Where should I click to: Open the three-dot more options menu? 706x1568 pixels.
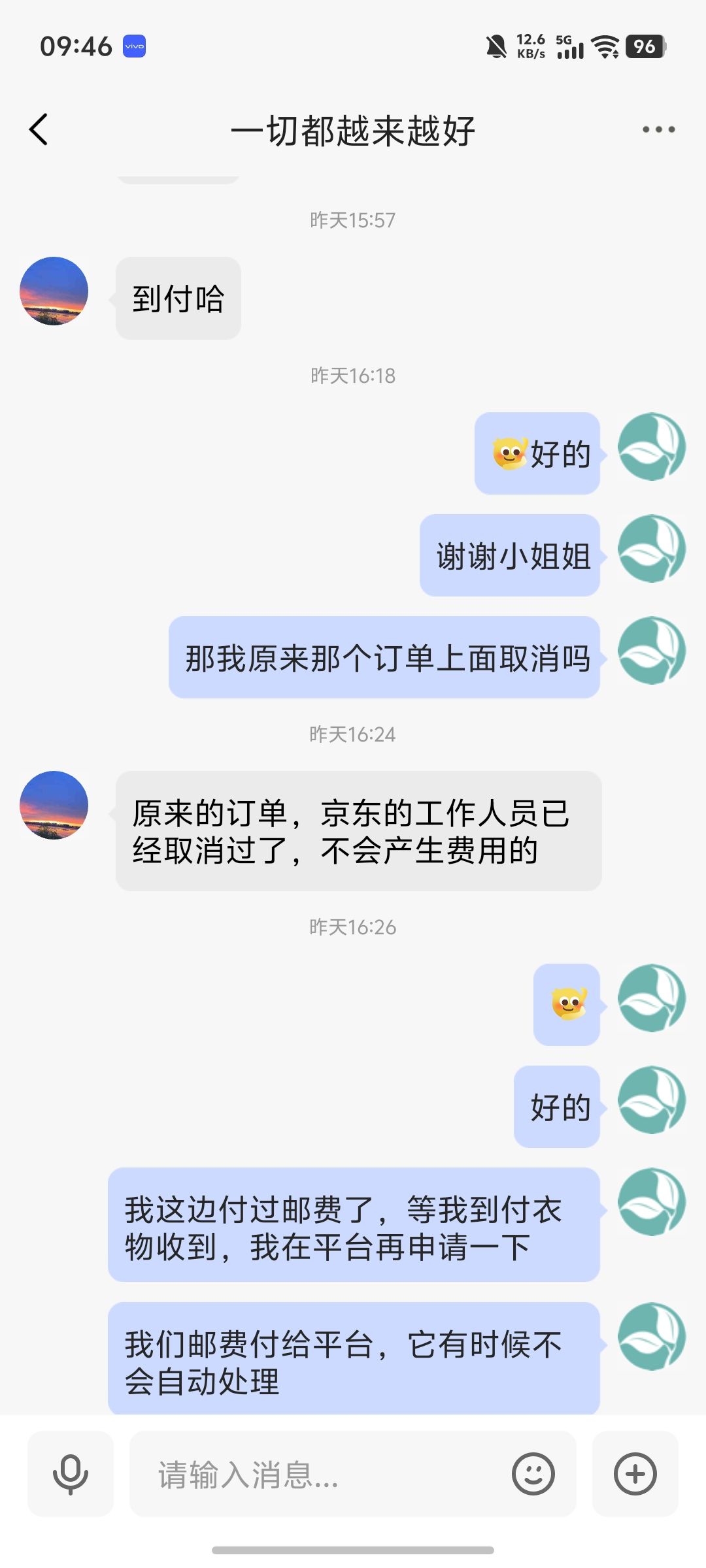point(658,129)
